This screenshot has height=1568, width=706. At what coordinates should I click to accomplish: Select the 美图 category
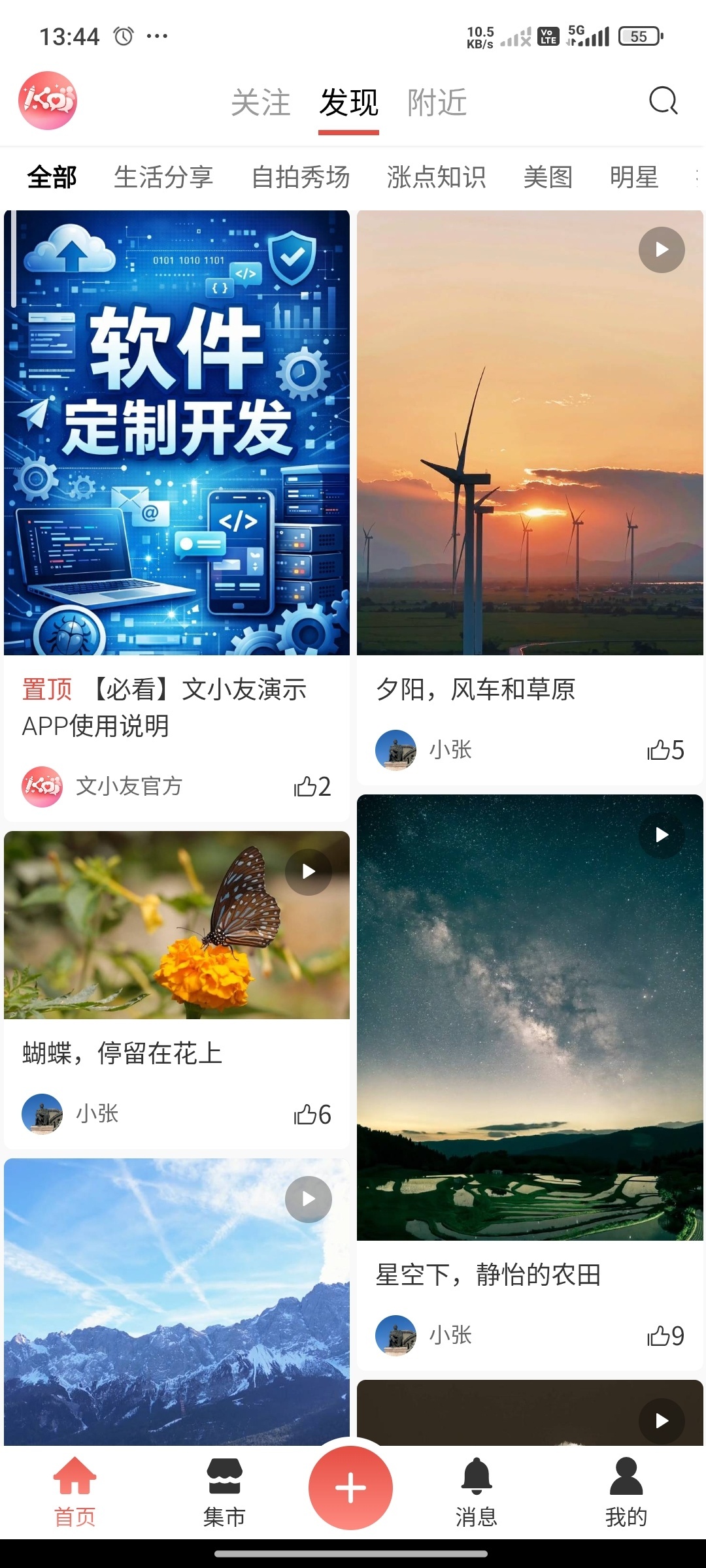click(x=548, y=177)
